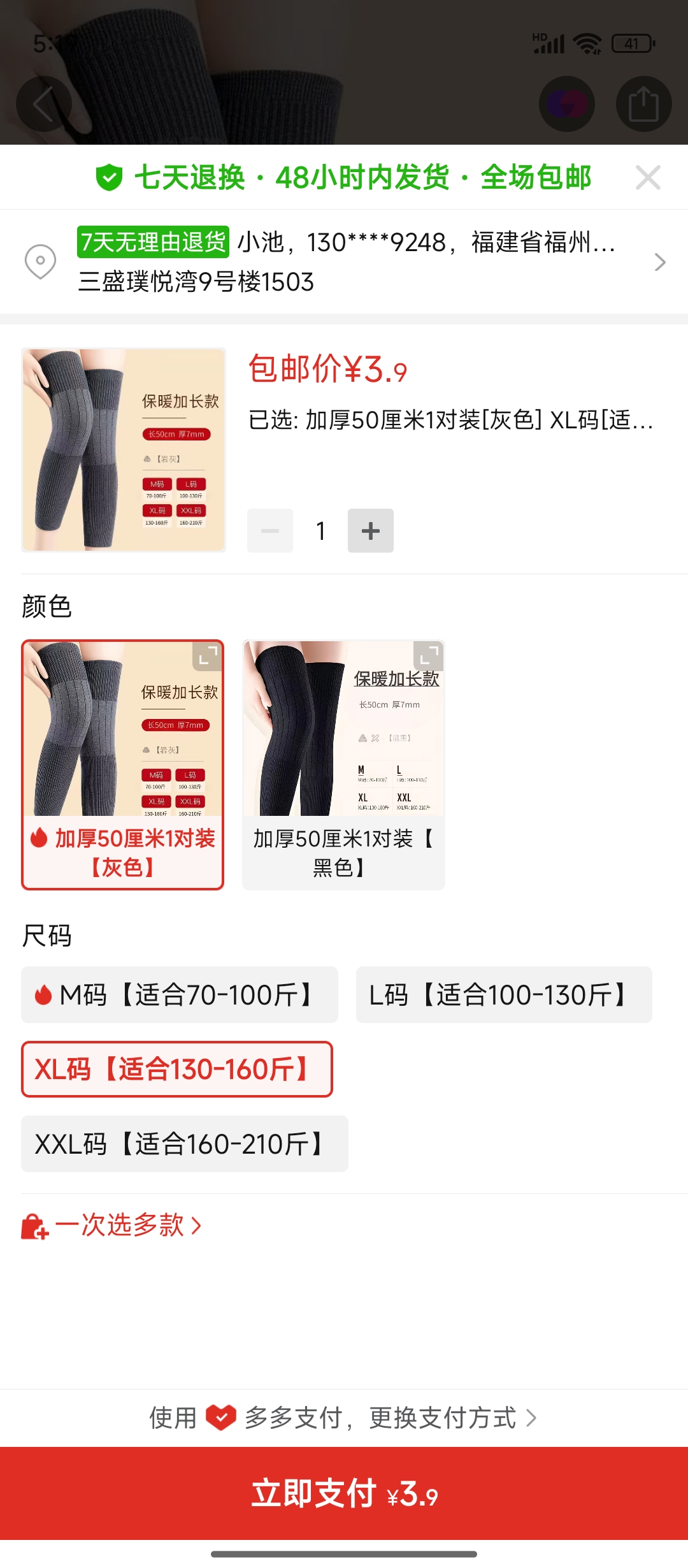Choose size XL码【适合130-160斤】
Image resolution: width=688 pixels, height=1568 pixels.
177,1070
